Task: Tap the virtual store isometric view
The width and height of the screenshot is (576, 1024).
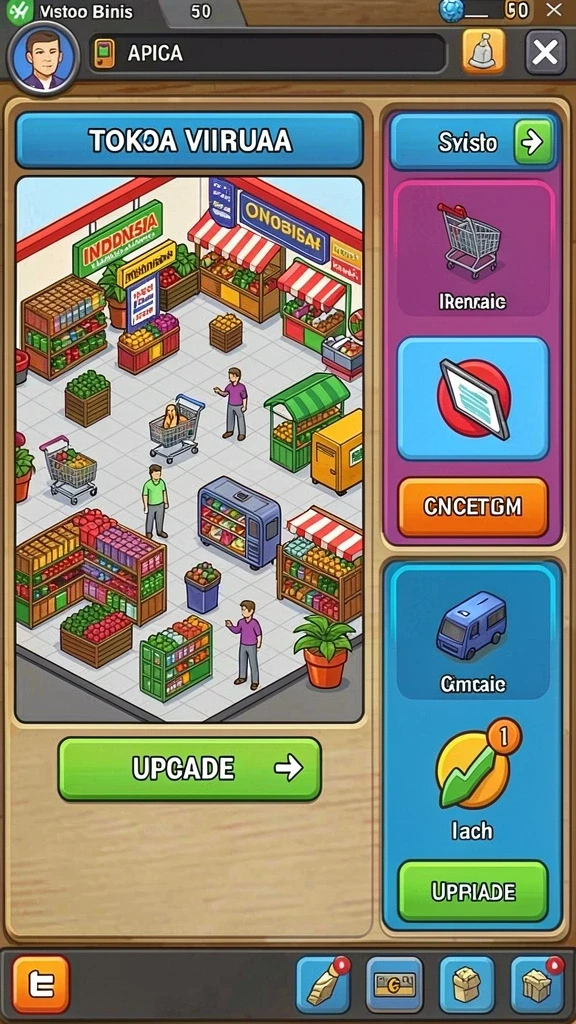Action: 189,449
